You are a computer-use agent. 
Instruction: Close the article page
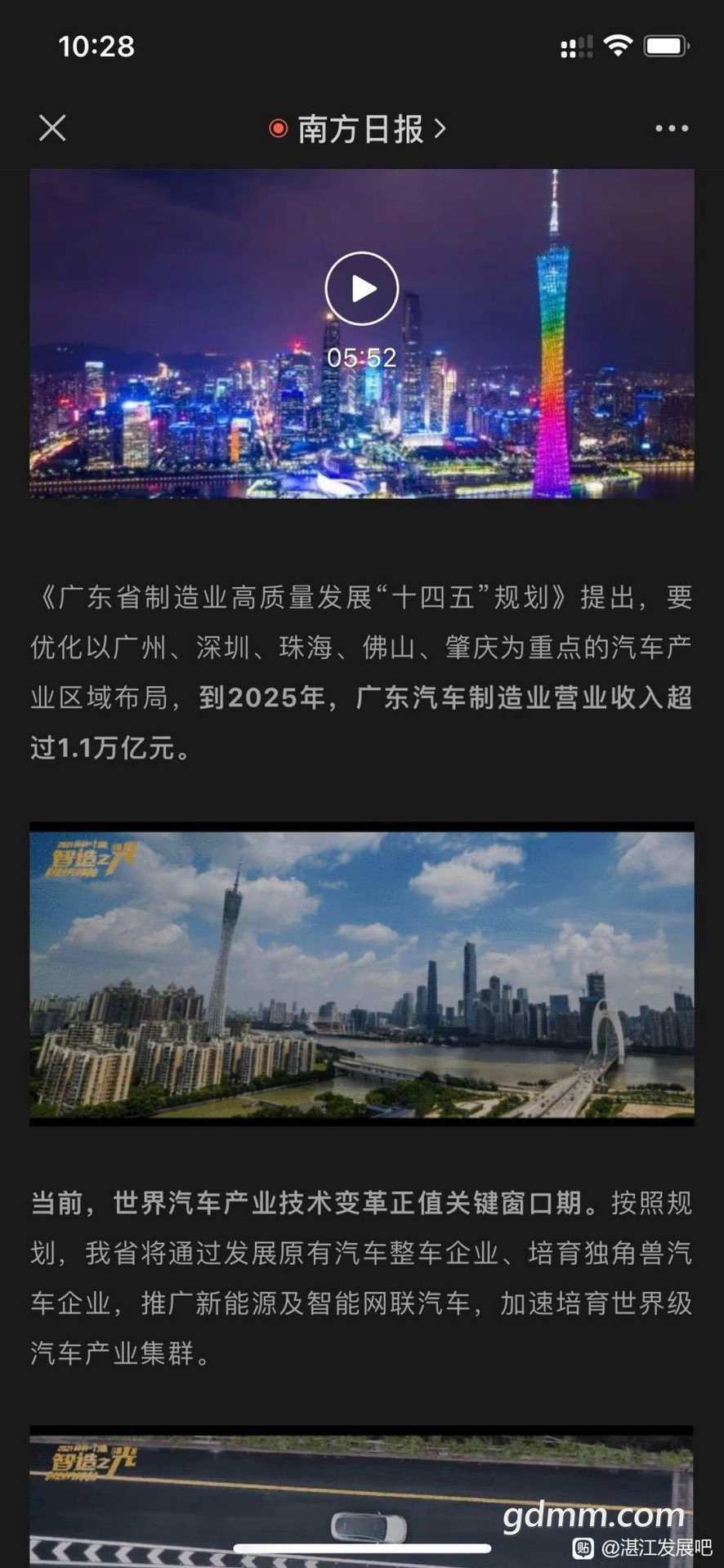[x=52, y=128]
